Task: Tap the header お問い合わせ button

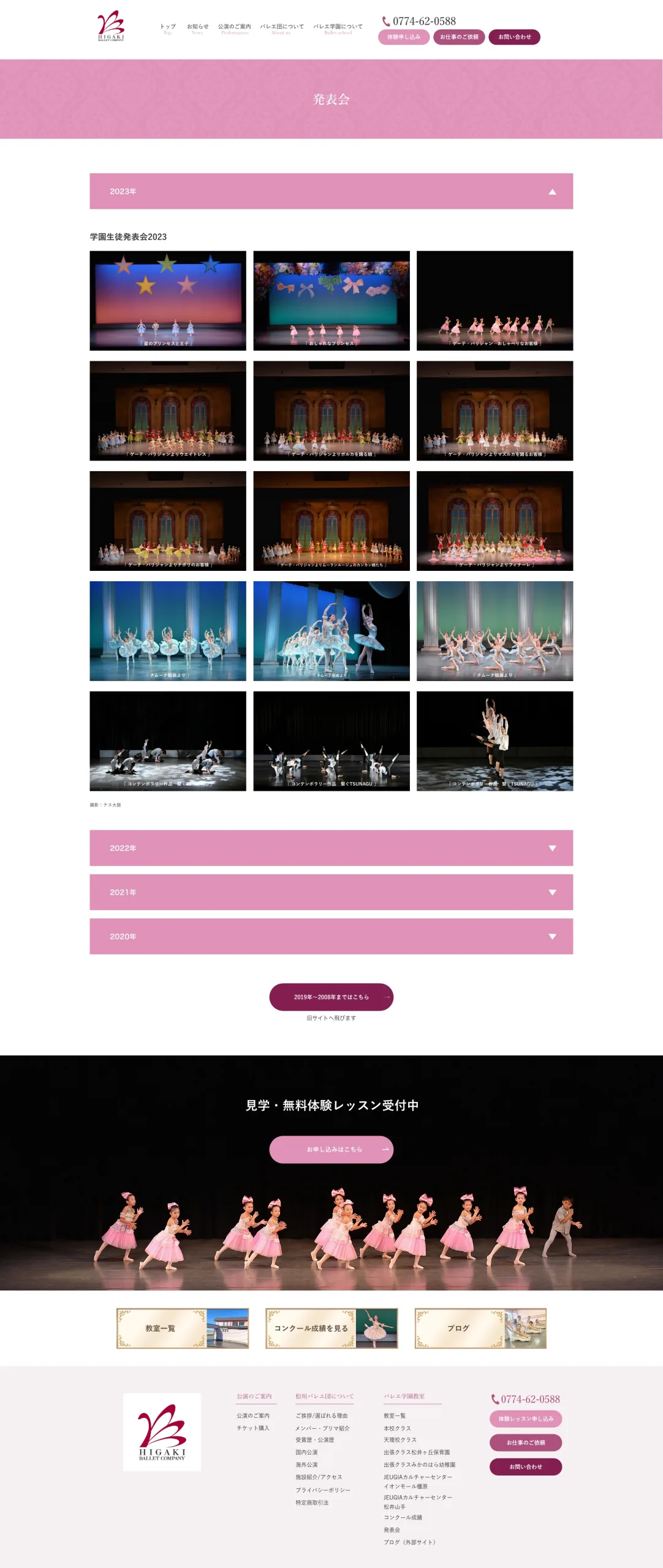Action: pyautogui.click(x=514, y=37)
